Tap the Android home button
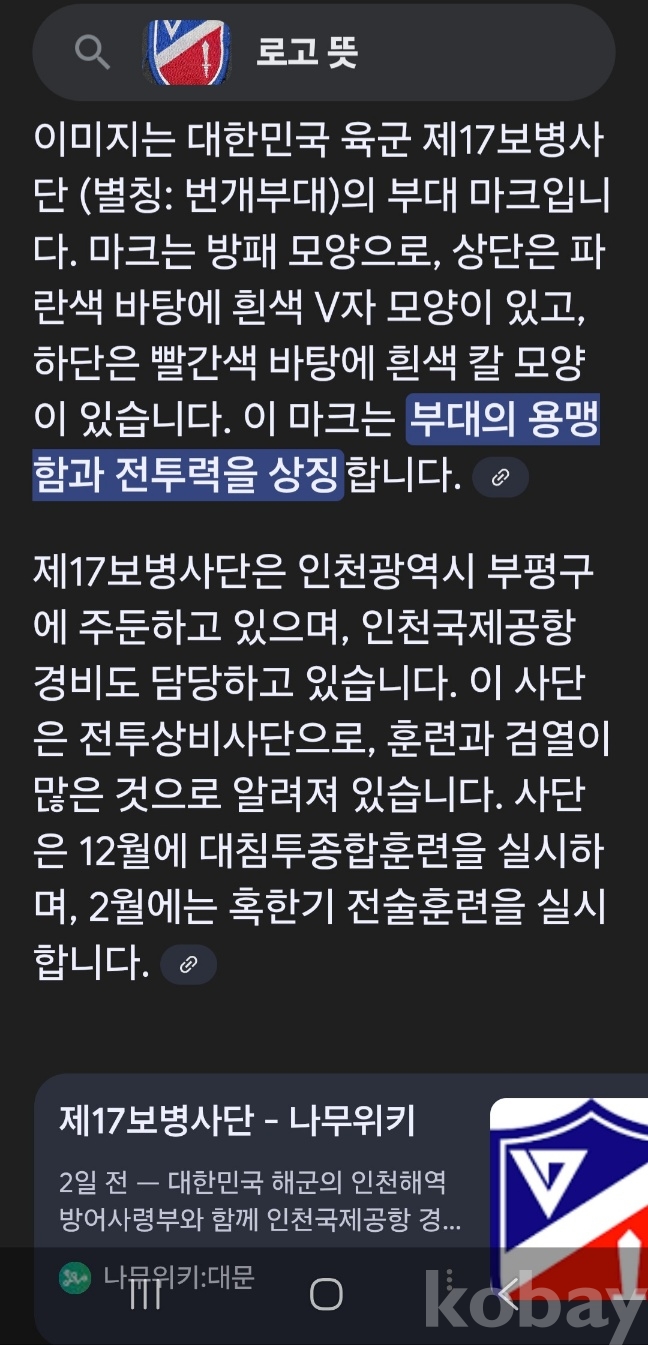 click(326, 1294)
